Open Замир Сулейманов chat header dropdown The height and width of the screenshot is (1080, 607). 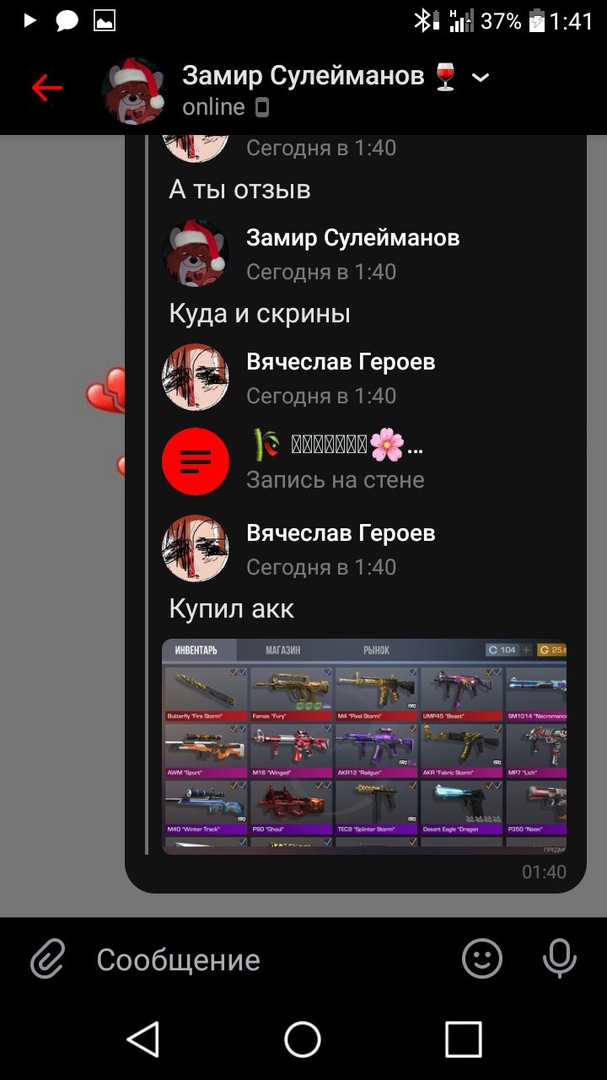pyautogui.click(x=480, y=77)
